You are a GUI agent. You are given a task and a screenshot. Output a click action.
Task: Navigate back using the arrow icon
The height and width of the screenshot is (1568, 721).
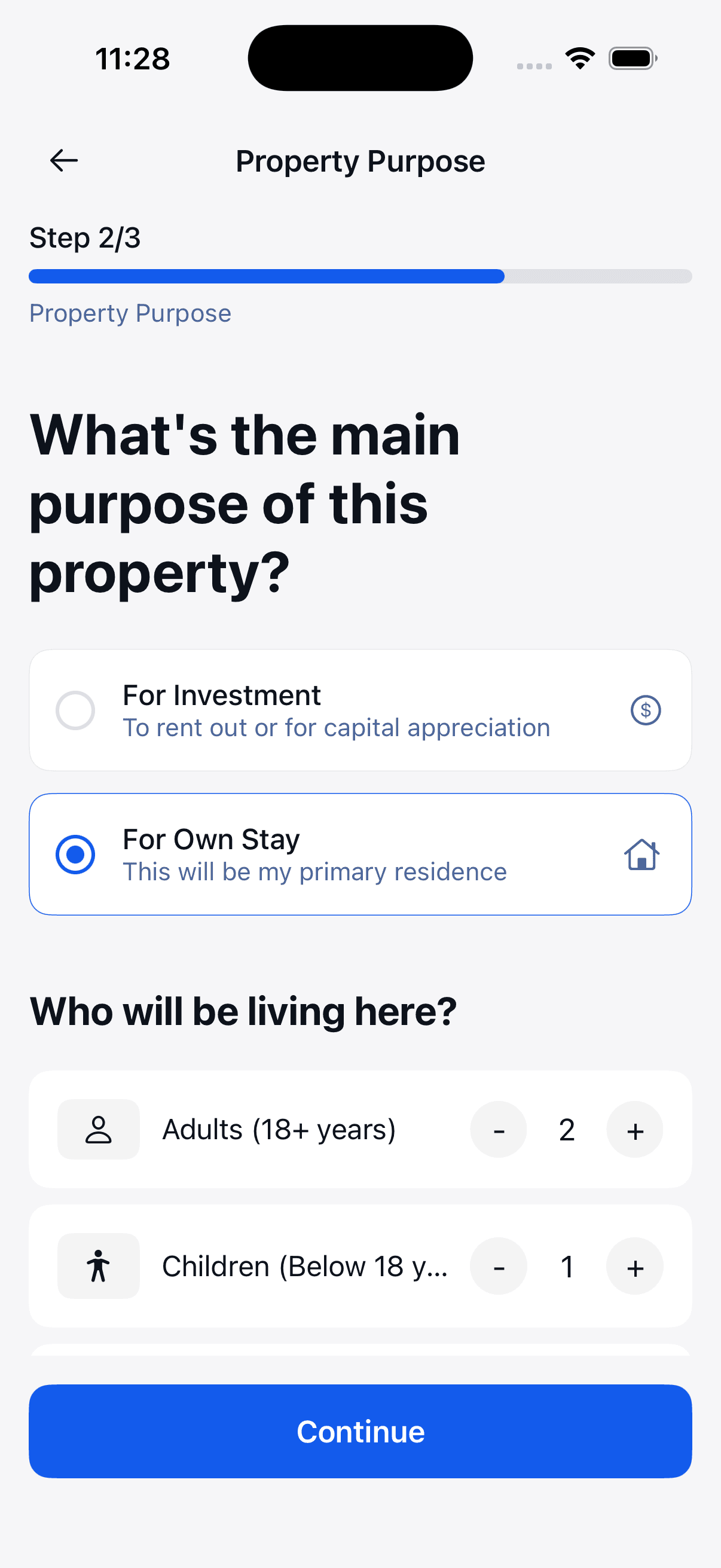point(63,160)
